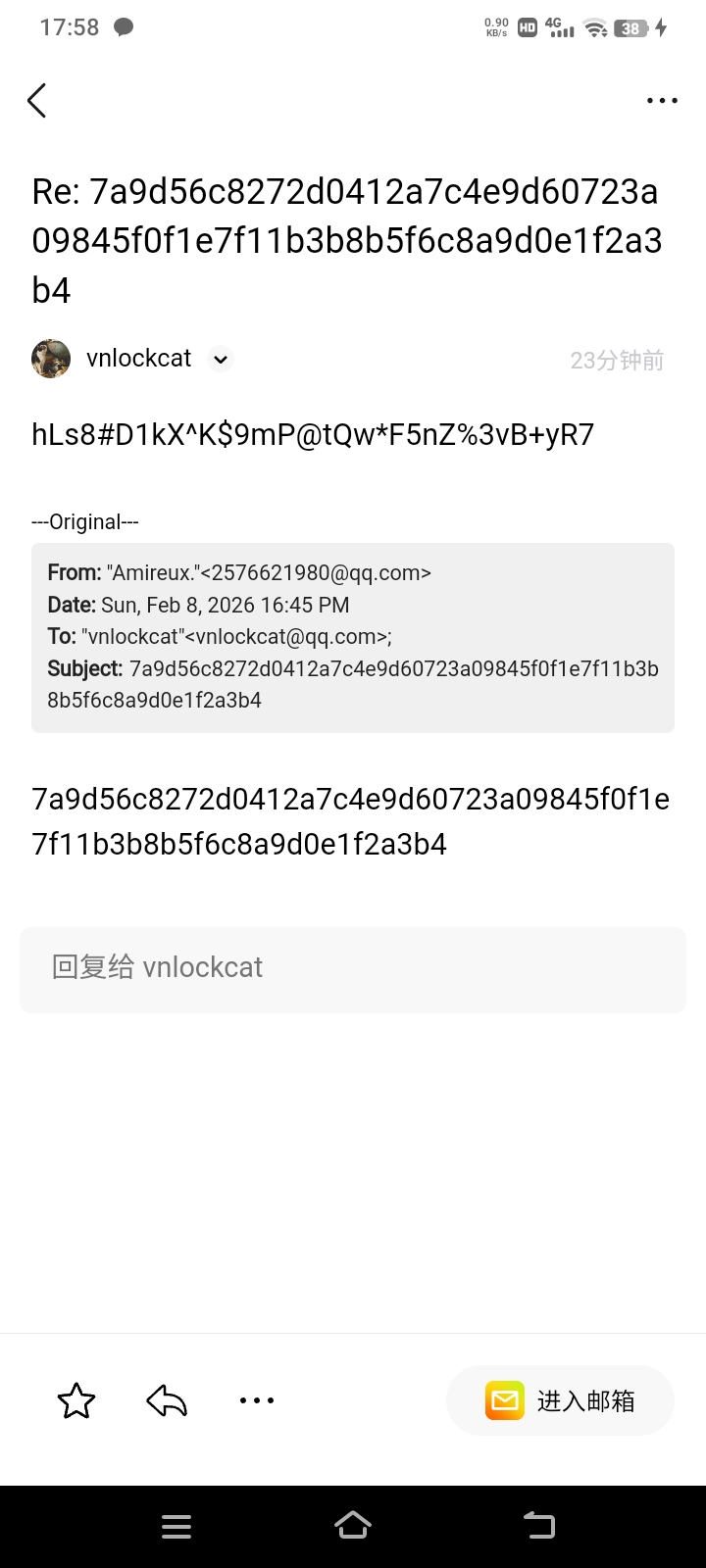Tap the speech bubble in the status bar

(123, 27)
